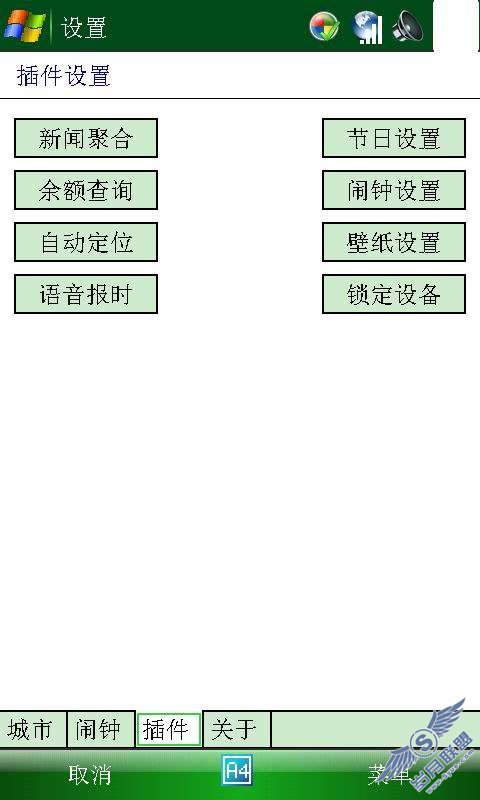480x800 pixels.
Task: Open 余额查询 settings
Action: [86, 190]
